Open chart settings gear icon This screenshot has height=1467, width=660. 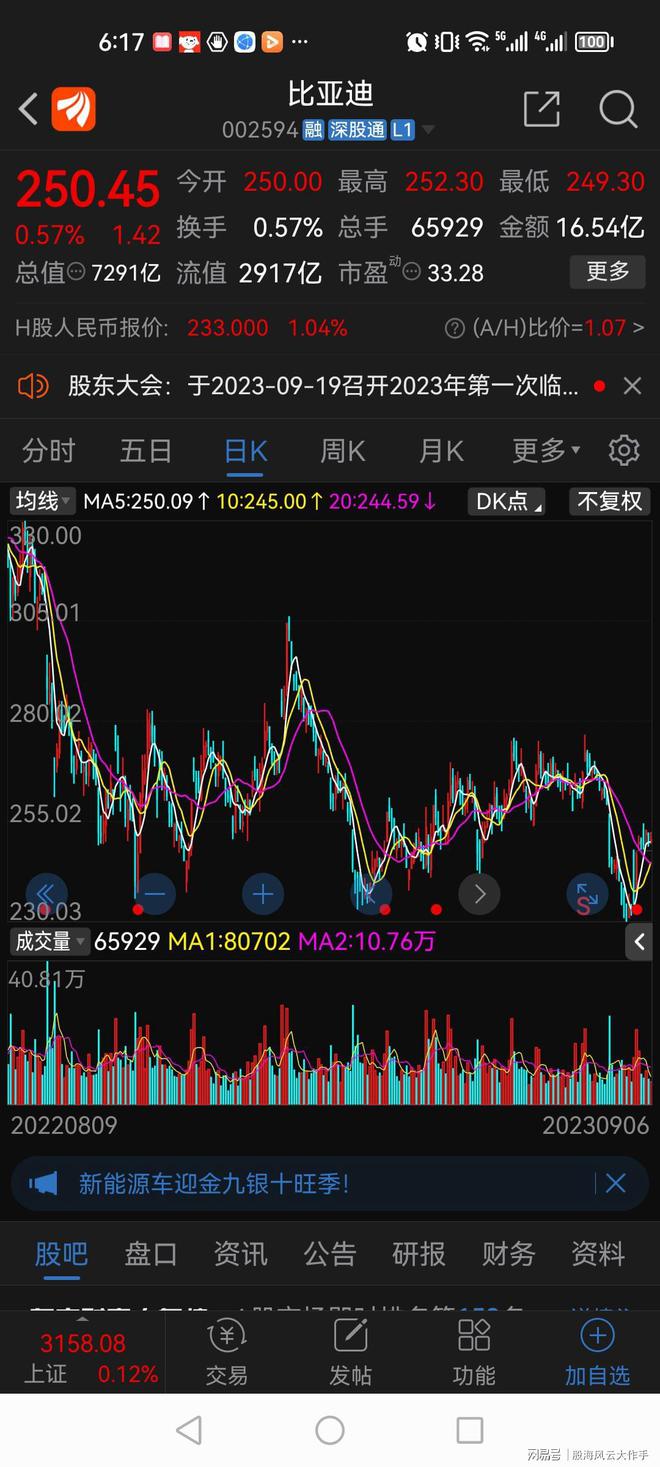coord(624,450)
